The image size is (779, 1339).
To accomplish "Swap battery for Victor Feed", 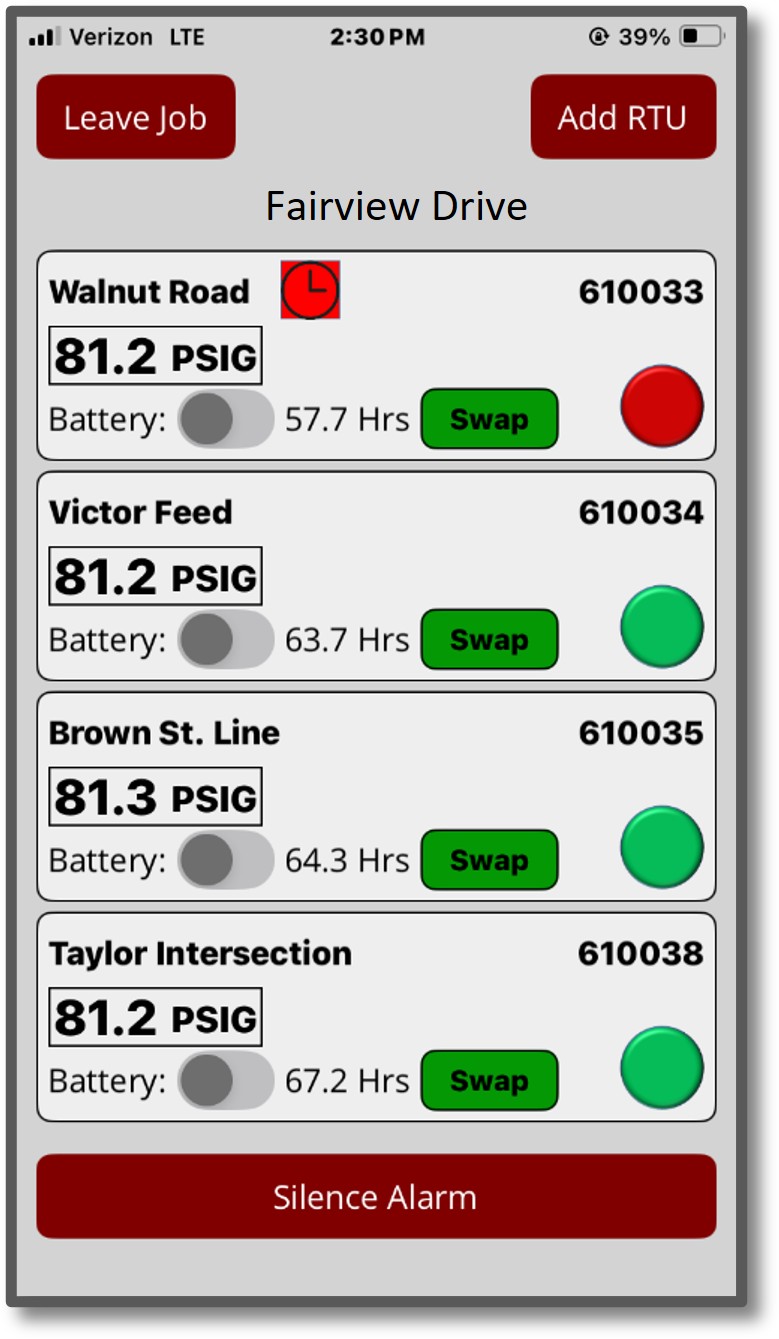I will click(488, 639).
